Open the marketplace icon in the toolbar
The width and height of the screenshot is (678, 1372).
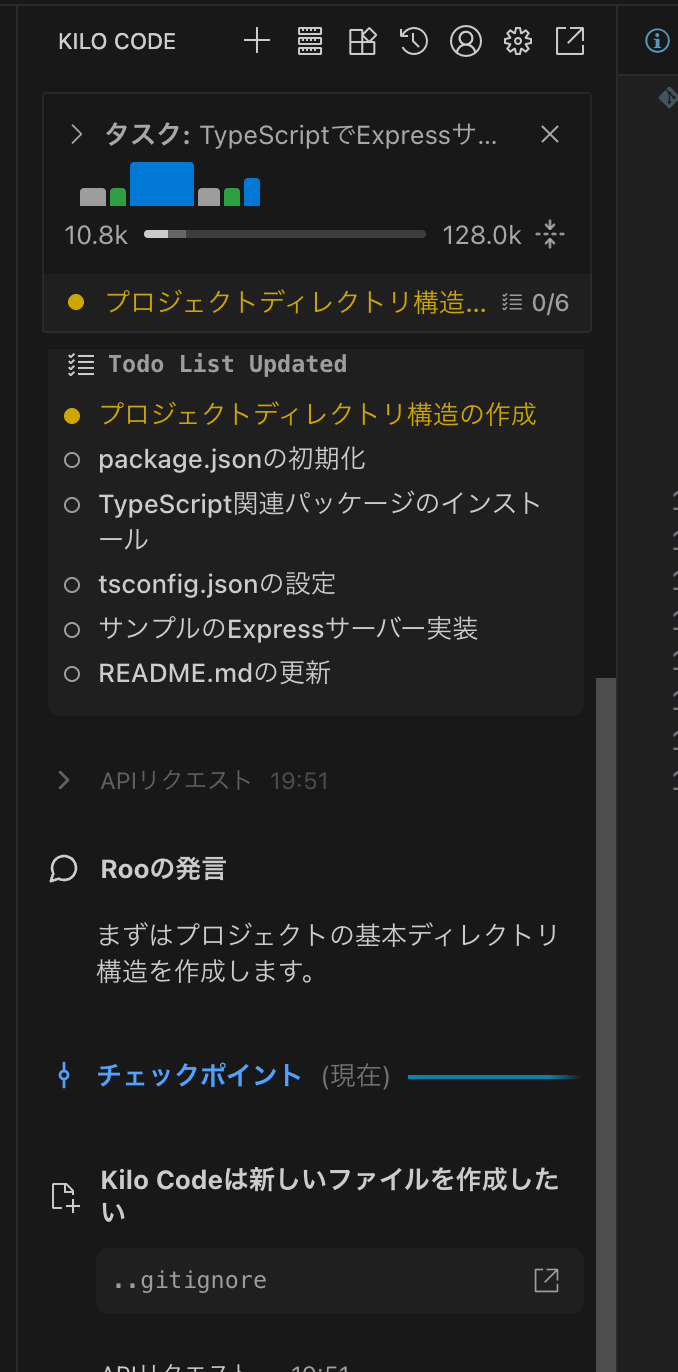pyautogui.click(x=362, y=41)
